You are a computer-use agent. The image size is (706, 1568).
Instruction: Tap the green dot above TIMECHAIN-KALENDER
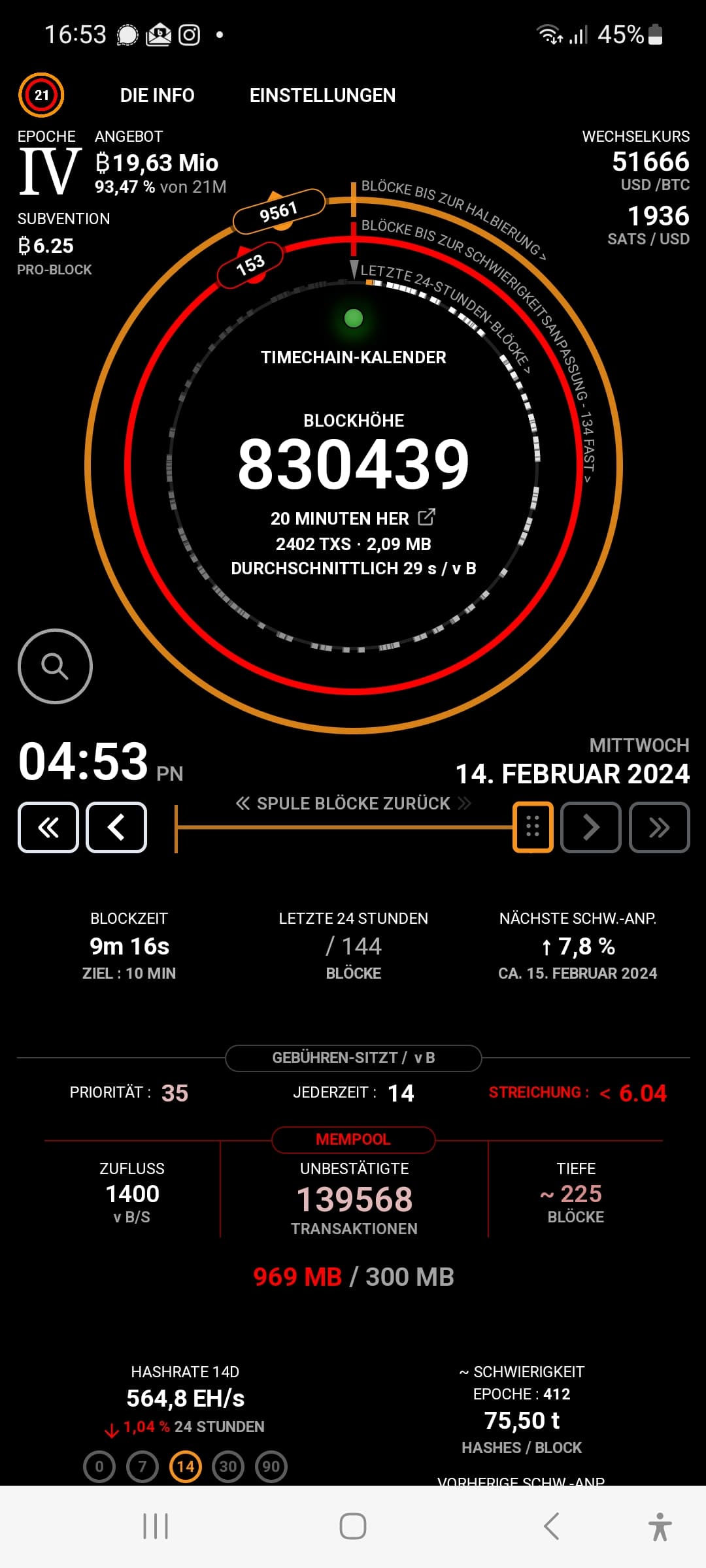click(x=354, y=318)
